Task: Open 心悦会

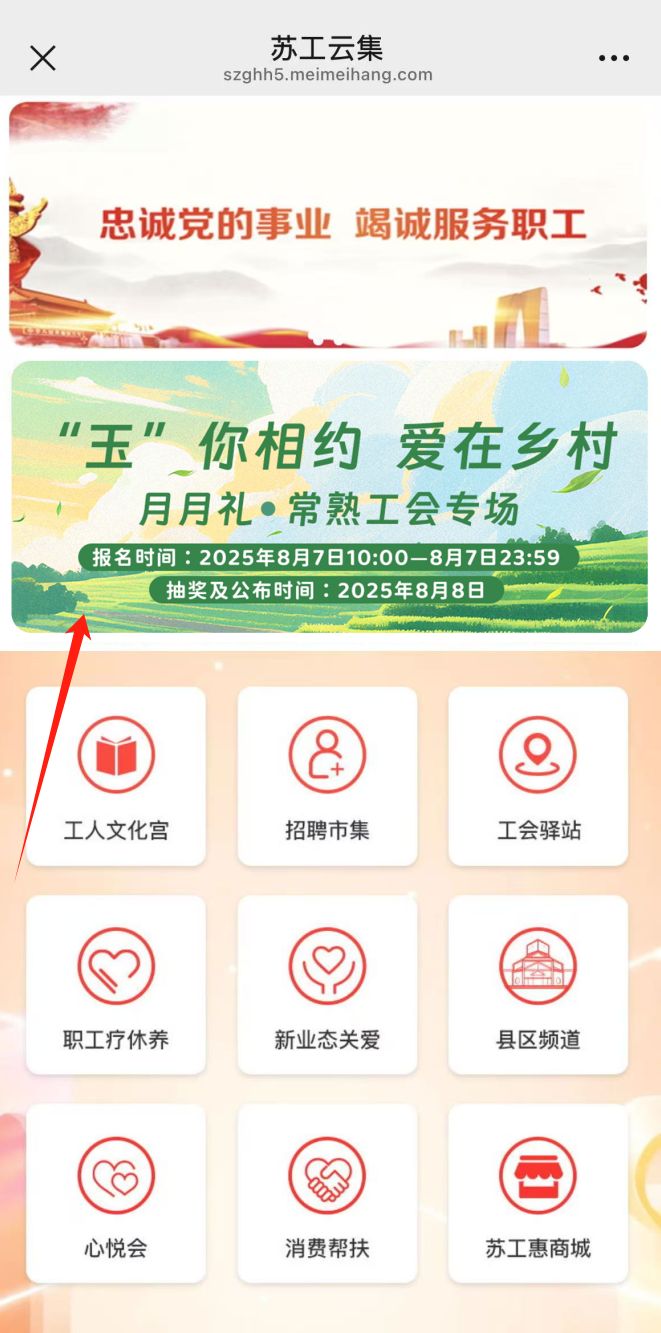Action: [x=116, y=1194]
